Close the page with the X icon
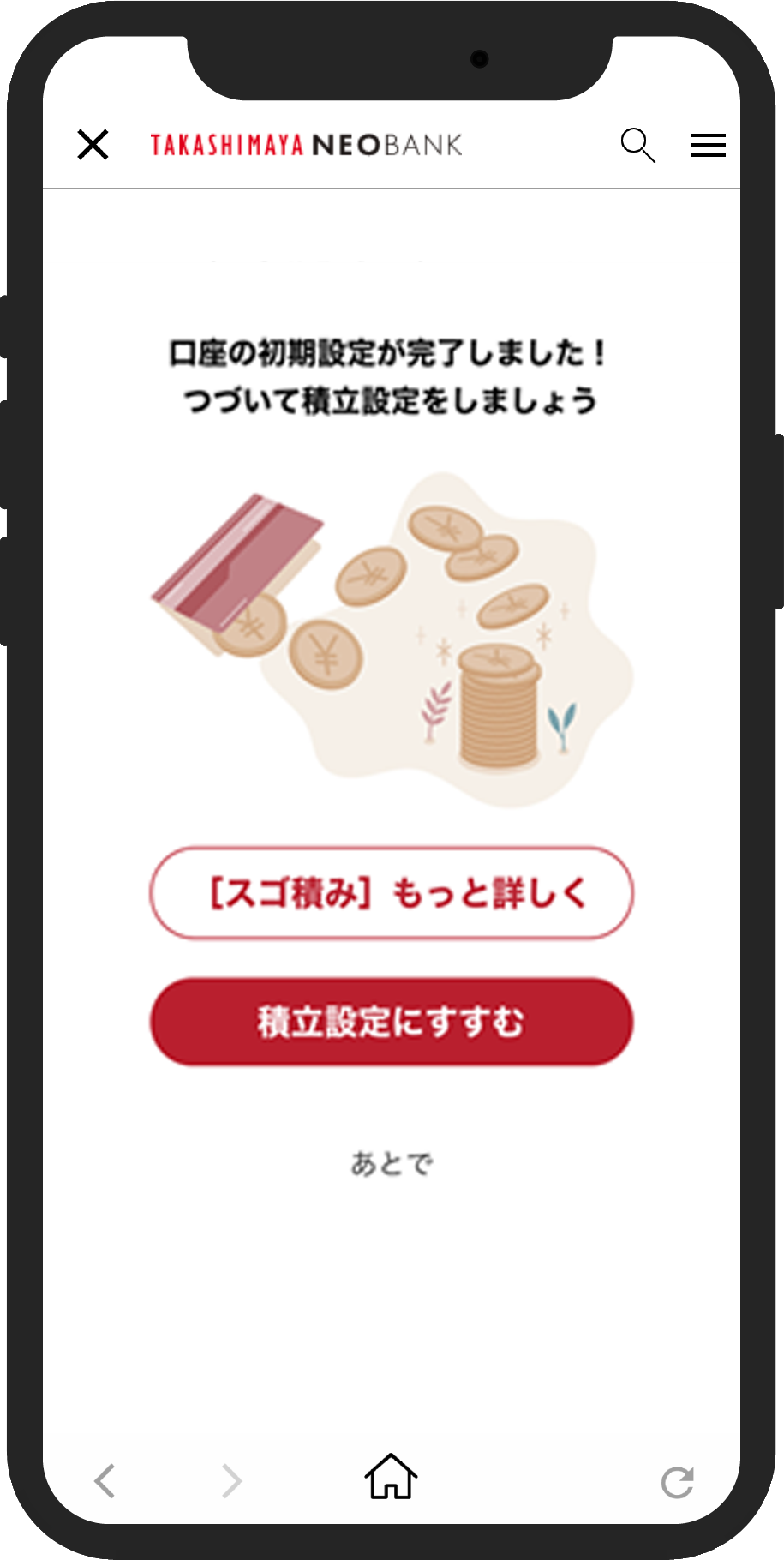 93,145
